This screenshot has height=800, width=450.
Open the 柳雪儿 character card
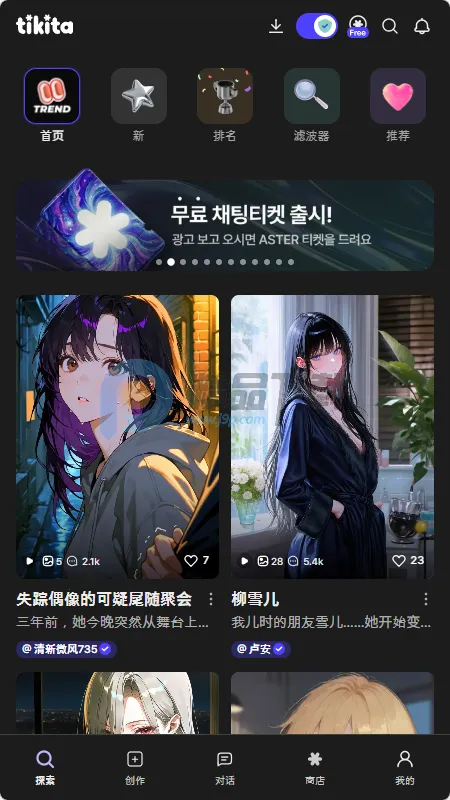pyautogui.click(x=333, y=437)
